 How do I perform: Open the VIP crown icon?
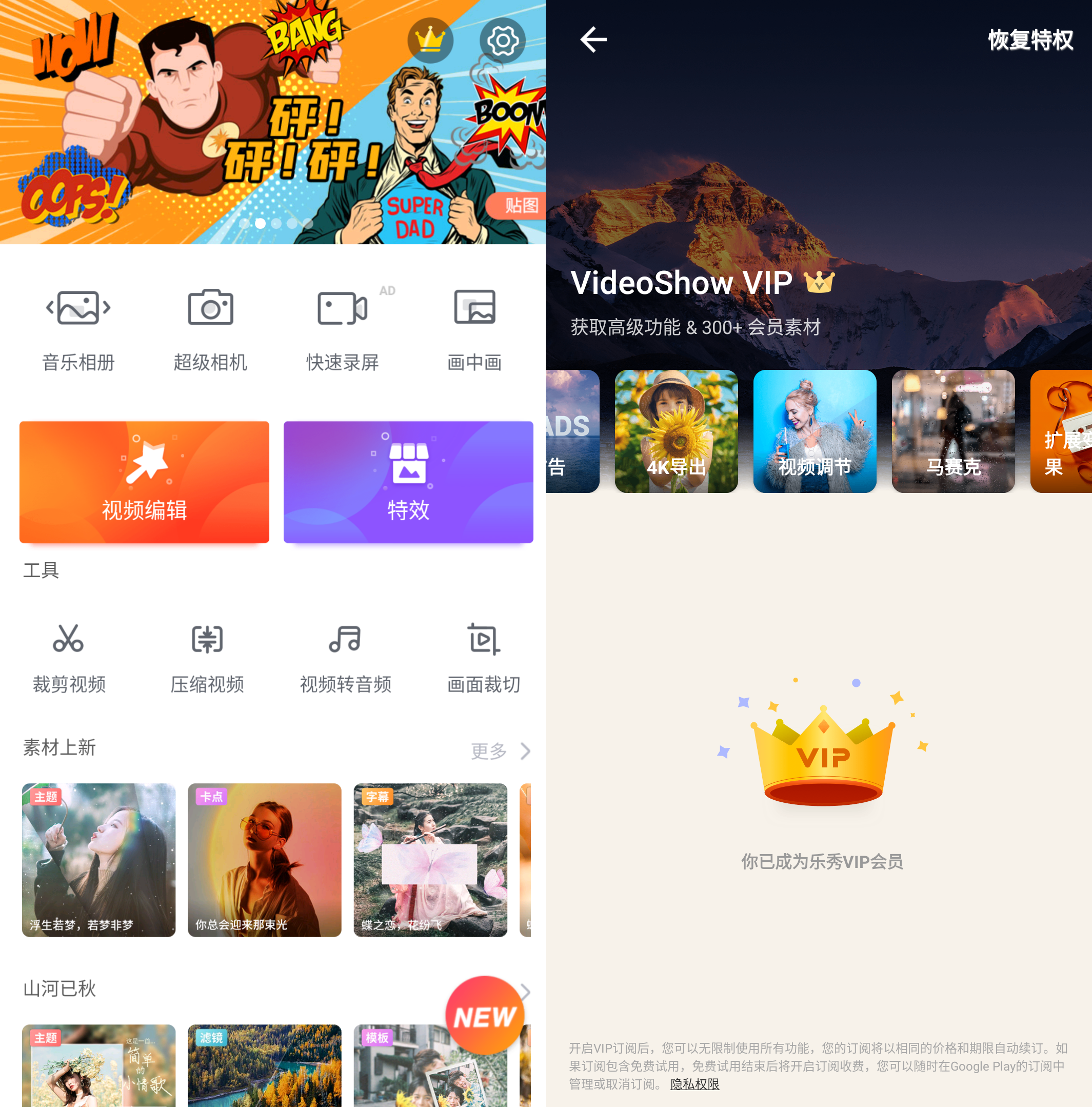point(430,41)
